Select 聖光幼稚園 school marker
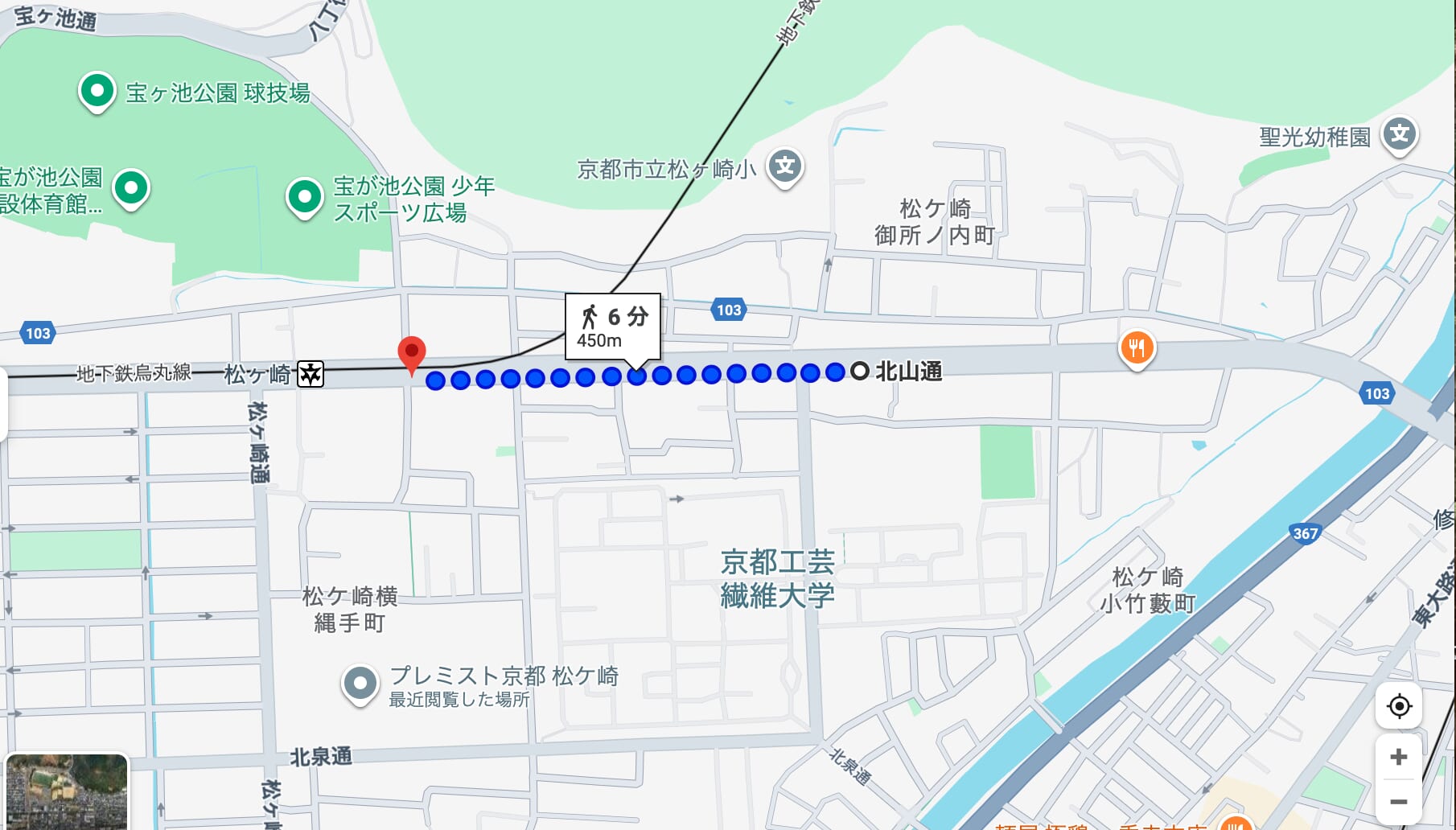 (1400, 134)
